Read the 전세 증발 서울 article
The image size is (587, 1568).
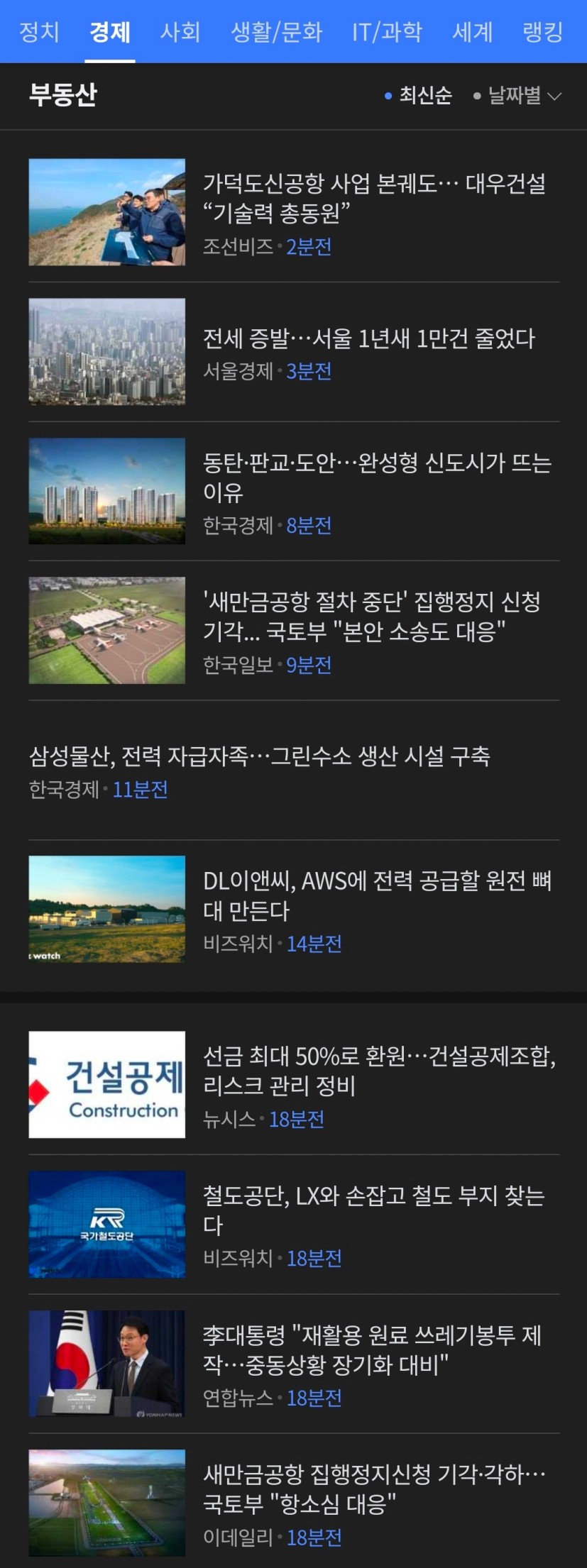pyautogui.click(x=368, y=338)
